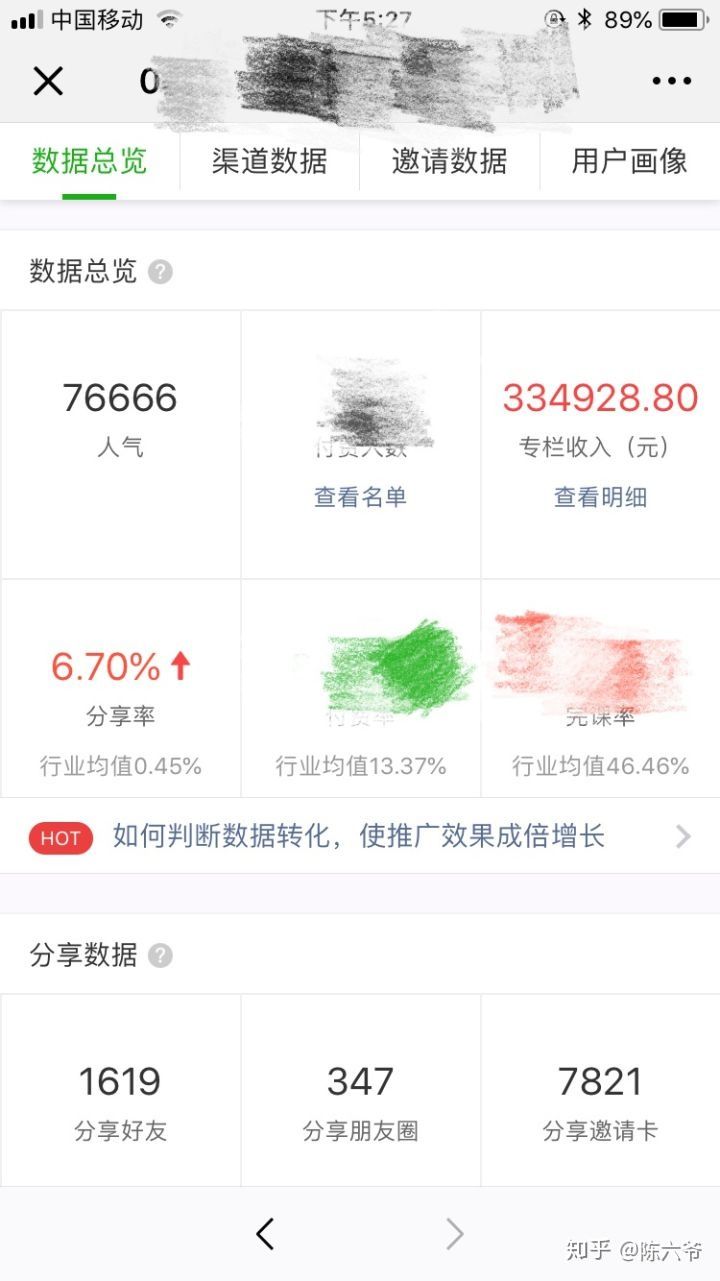Switch to the 渠道数据 tab
This screenshot has height=1281, width=720.
268,161
